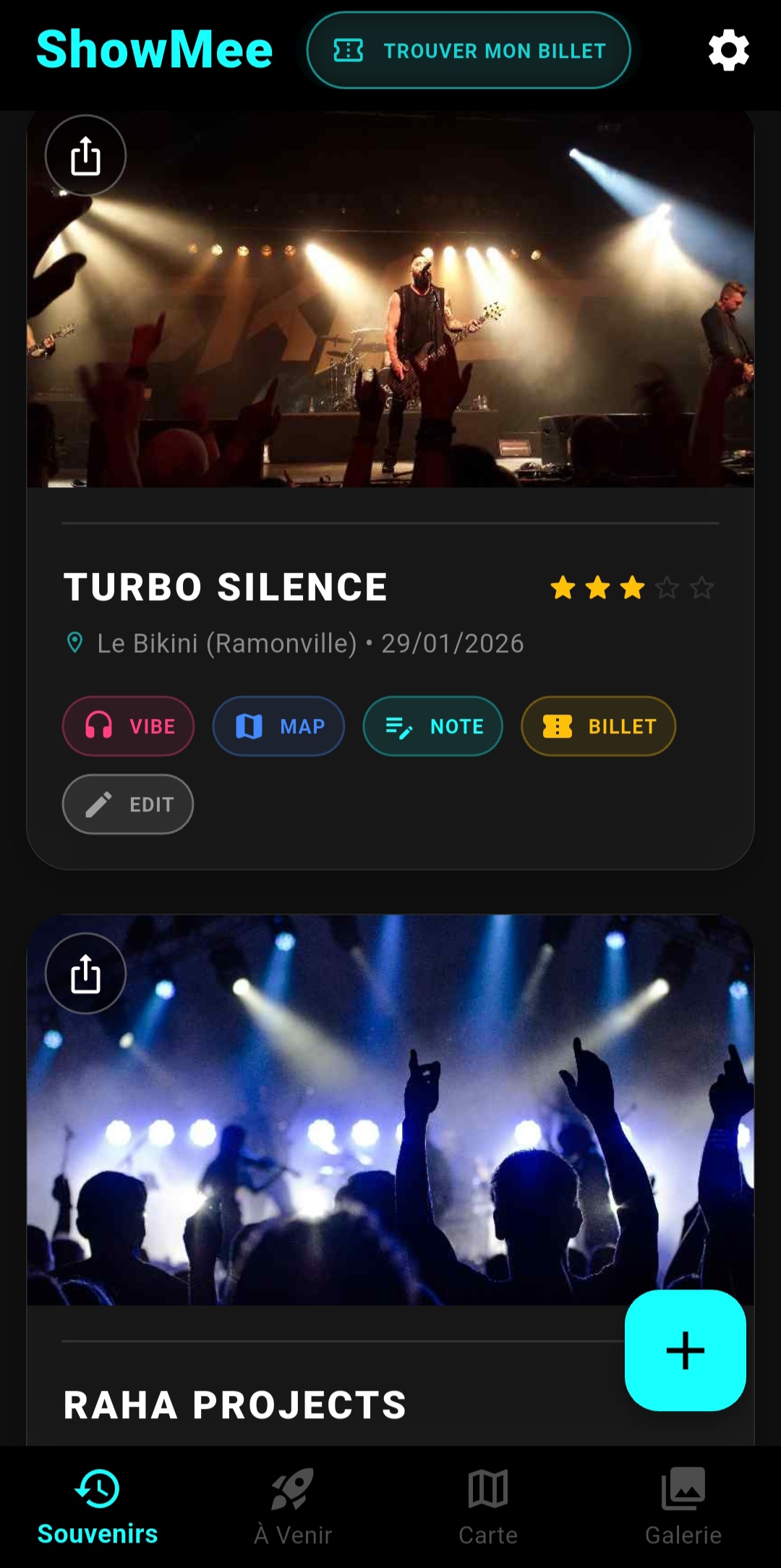Rate Turbo Silence five stars

pyautogui.click(x=701, y=588)
